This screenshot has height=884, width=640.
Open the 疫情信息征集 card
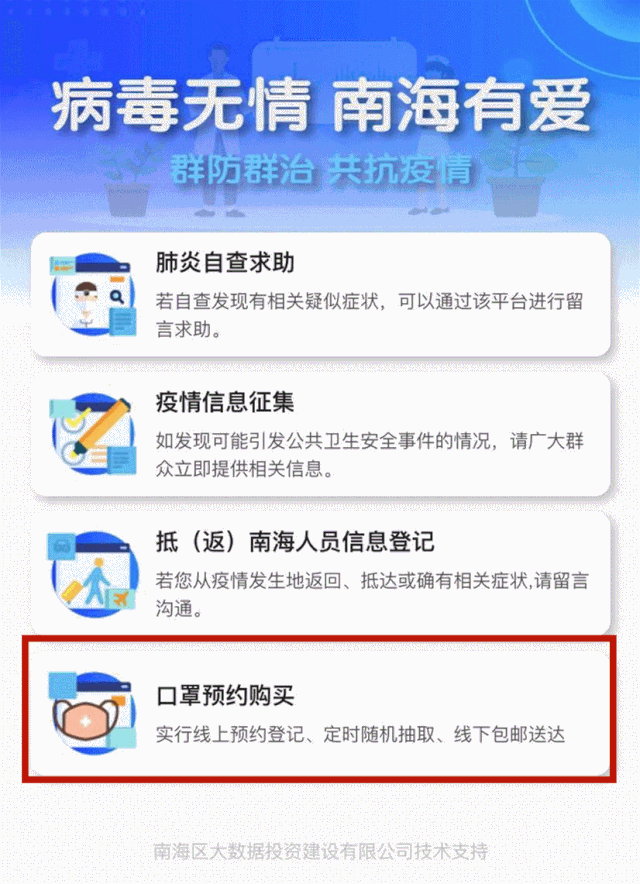tap(320, 434)
